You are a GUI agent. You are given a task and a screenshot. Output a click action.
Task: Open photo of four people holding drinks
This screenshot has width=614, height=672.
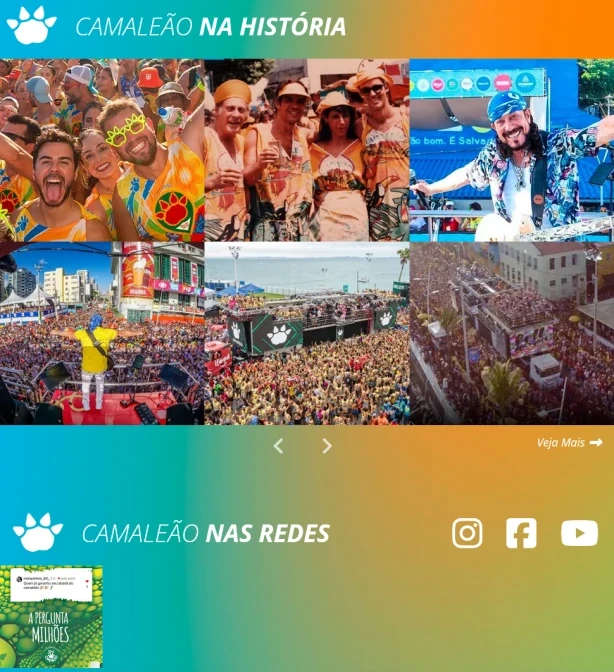(306, 150)
